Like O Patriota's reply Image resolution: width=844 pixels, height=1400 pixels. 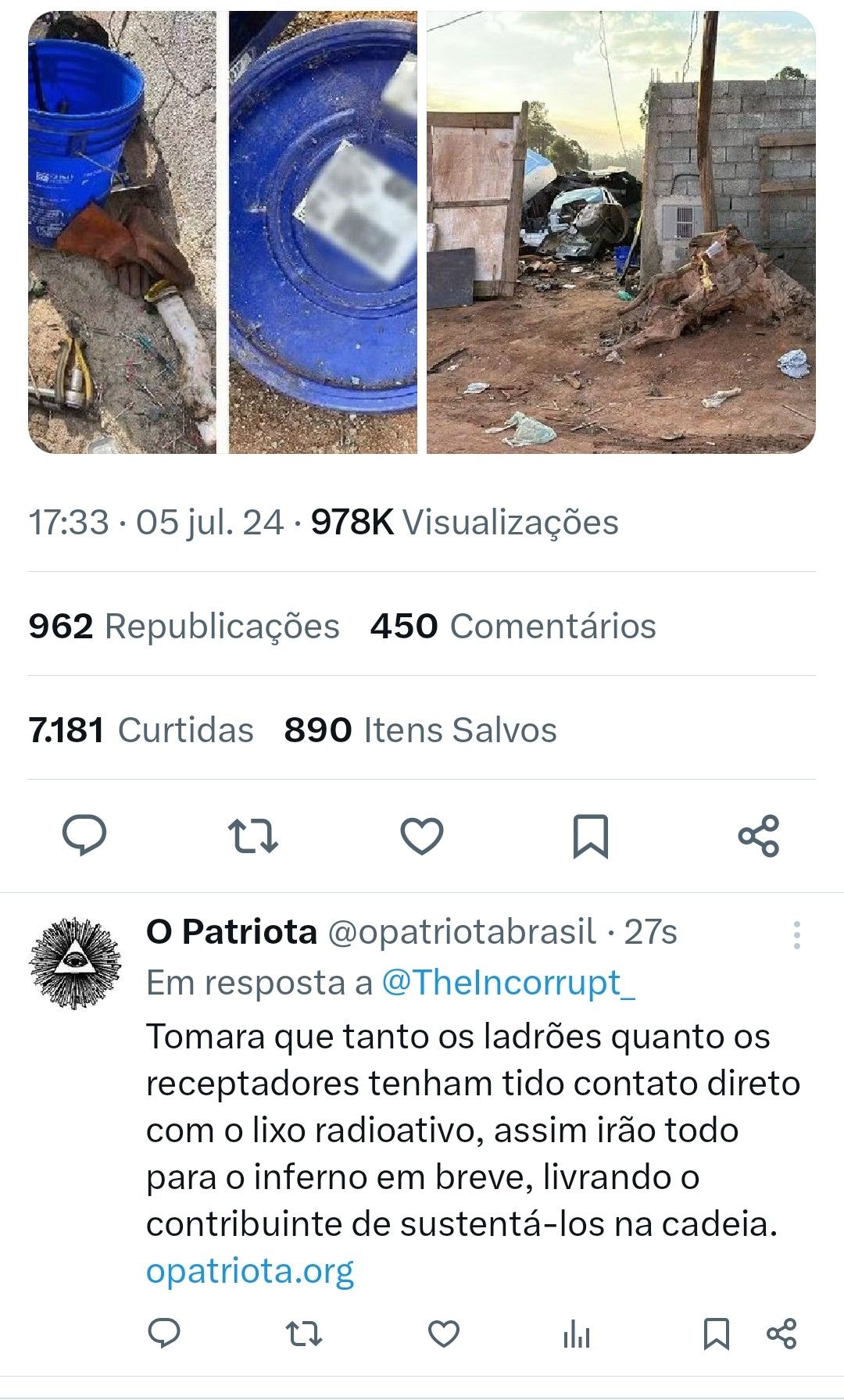tap(444, 1334)
